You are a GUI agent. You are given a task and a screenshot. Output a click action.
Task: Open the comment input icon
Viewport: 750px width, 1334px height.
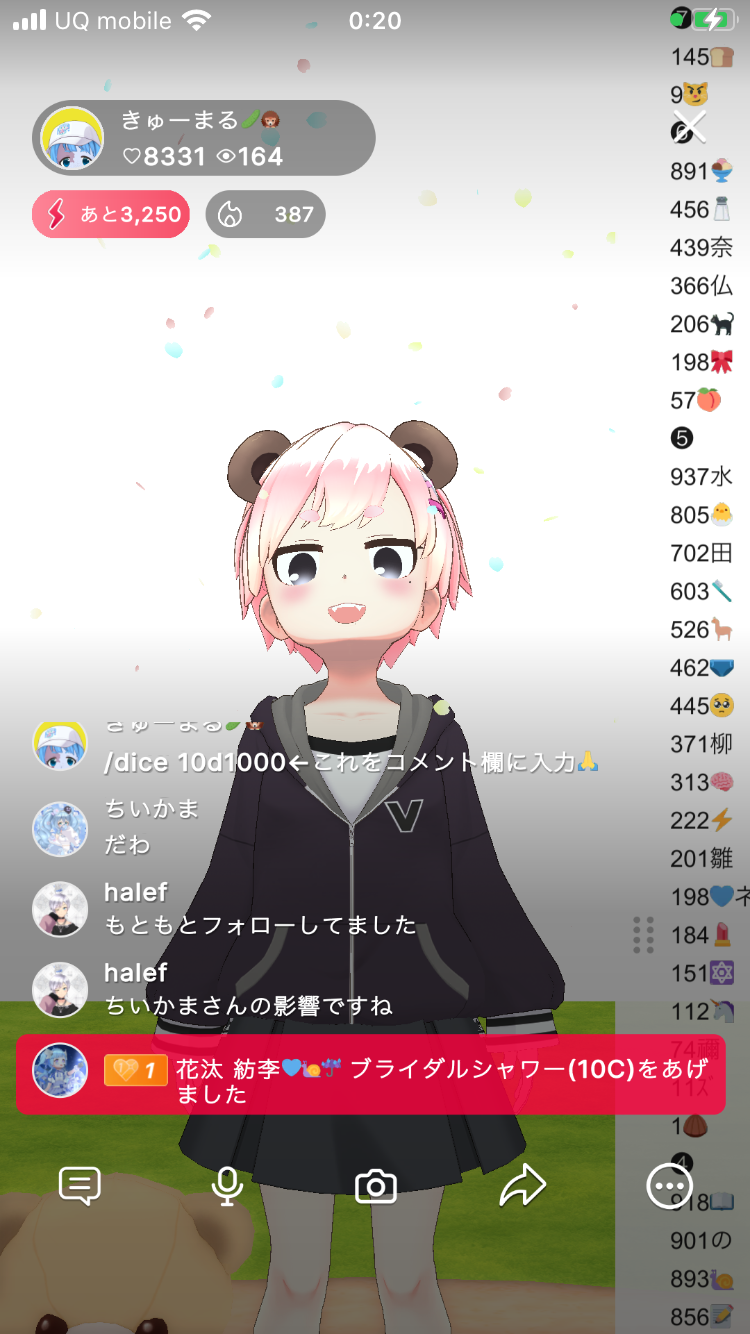click(80, 1186)
